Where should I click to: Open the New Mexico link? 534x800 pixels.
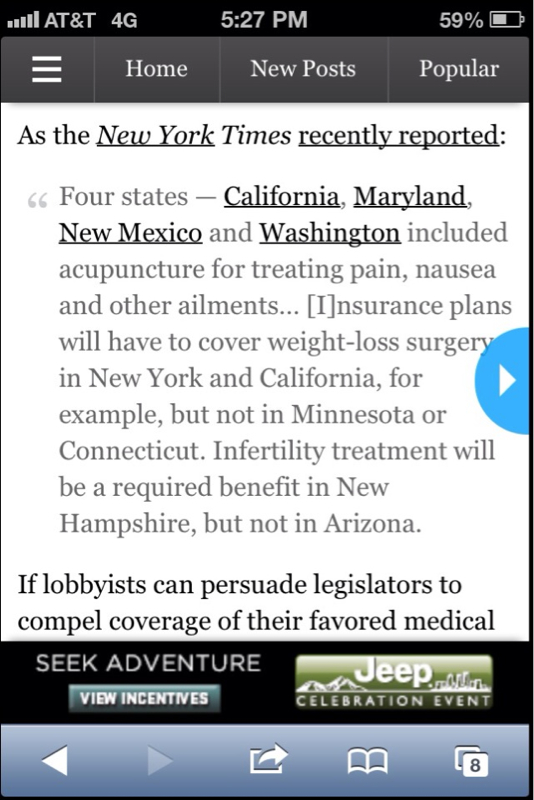pyautogui.click(x=131, y=233)
